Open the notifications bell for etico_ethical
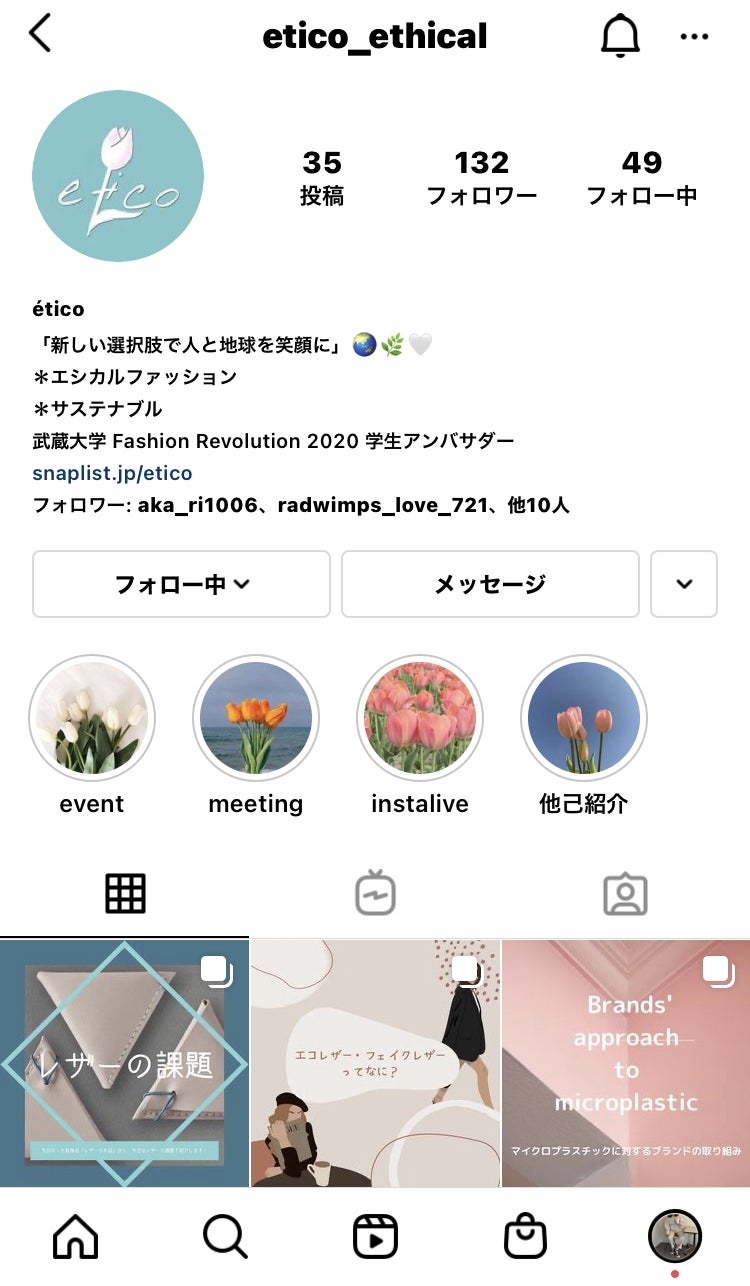 tap(619, 36)
